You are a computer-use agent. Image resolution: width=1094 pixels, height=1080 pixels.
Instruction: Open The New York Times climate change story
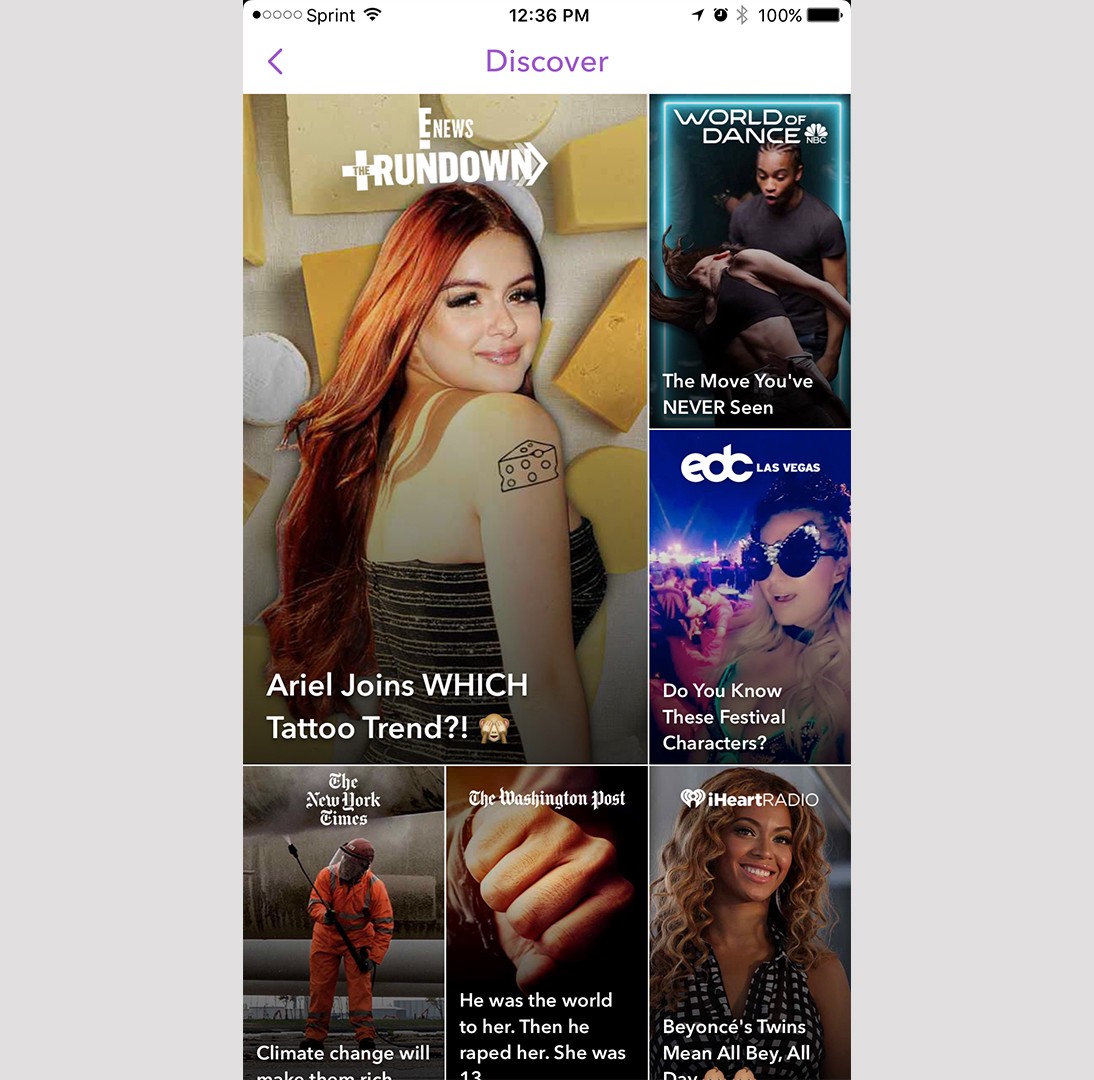(x=343, y=922)
